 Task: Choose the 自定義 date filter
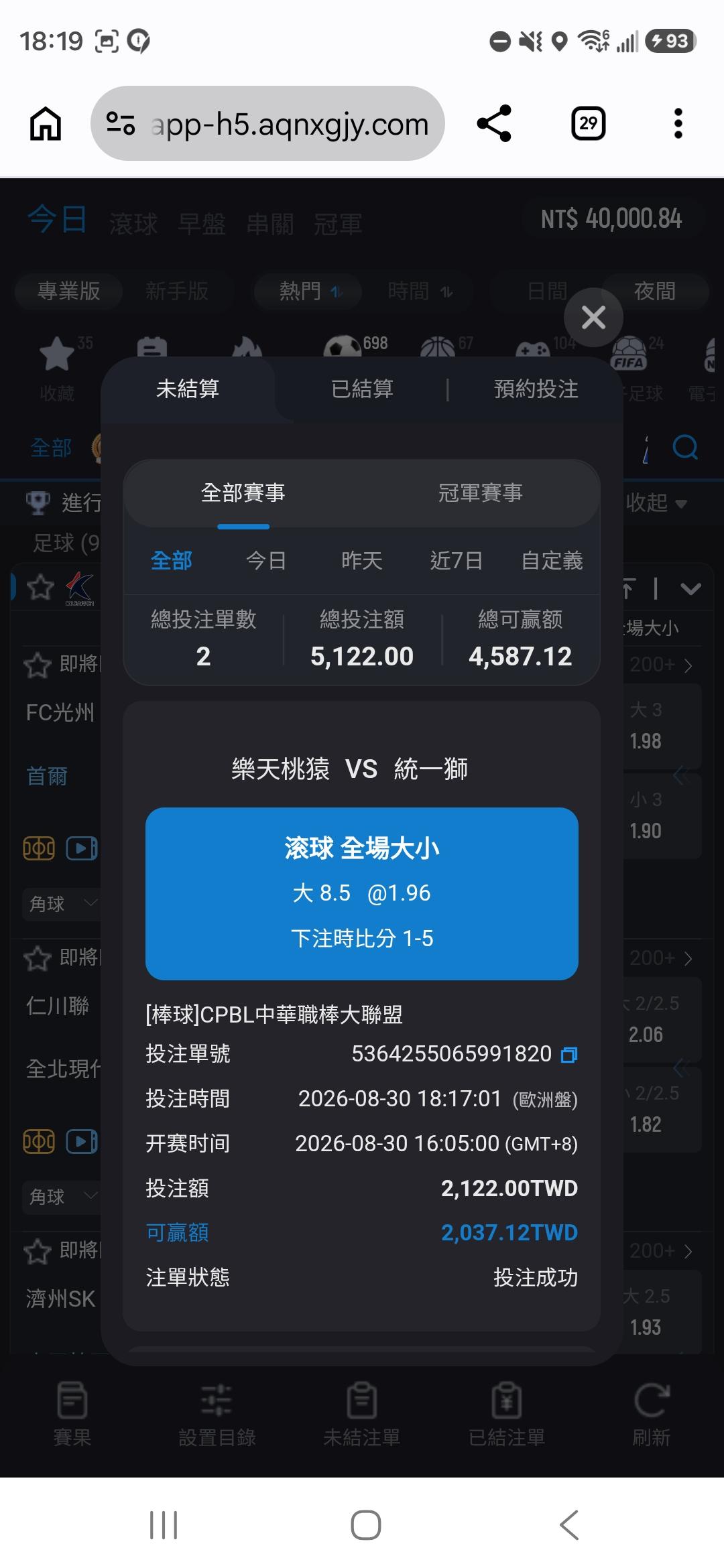pyautogui.click(x=552, y=560)
